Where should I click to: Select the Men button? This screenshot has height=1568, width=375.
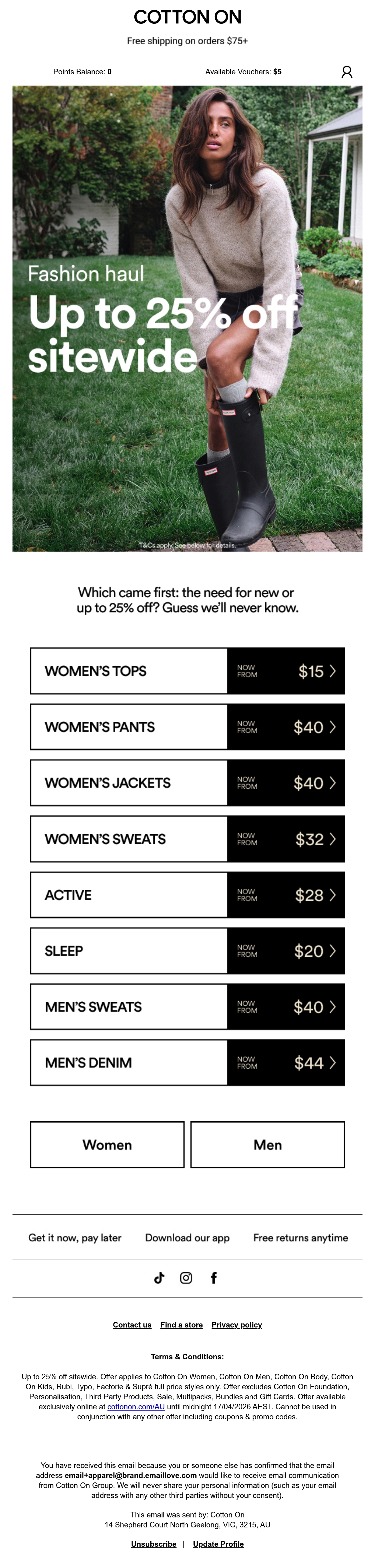(x=268, y=1145)
